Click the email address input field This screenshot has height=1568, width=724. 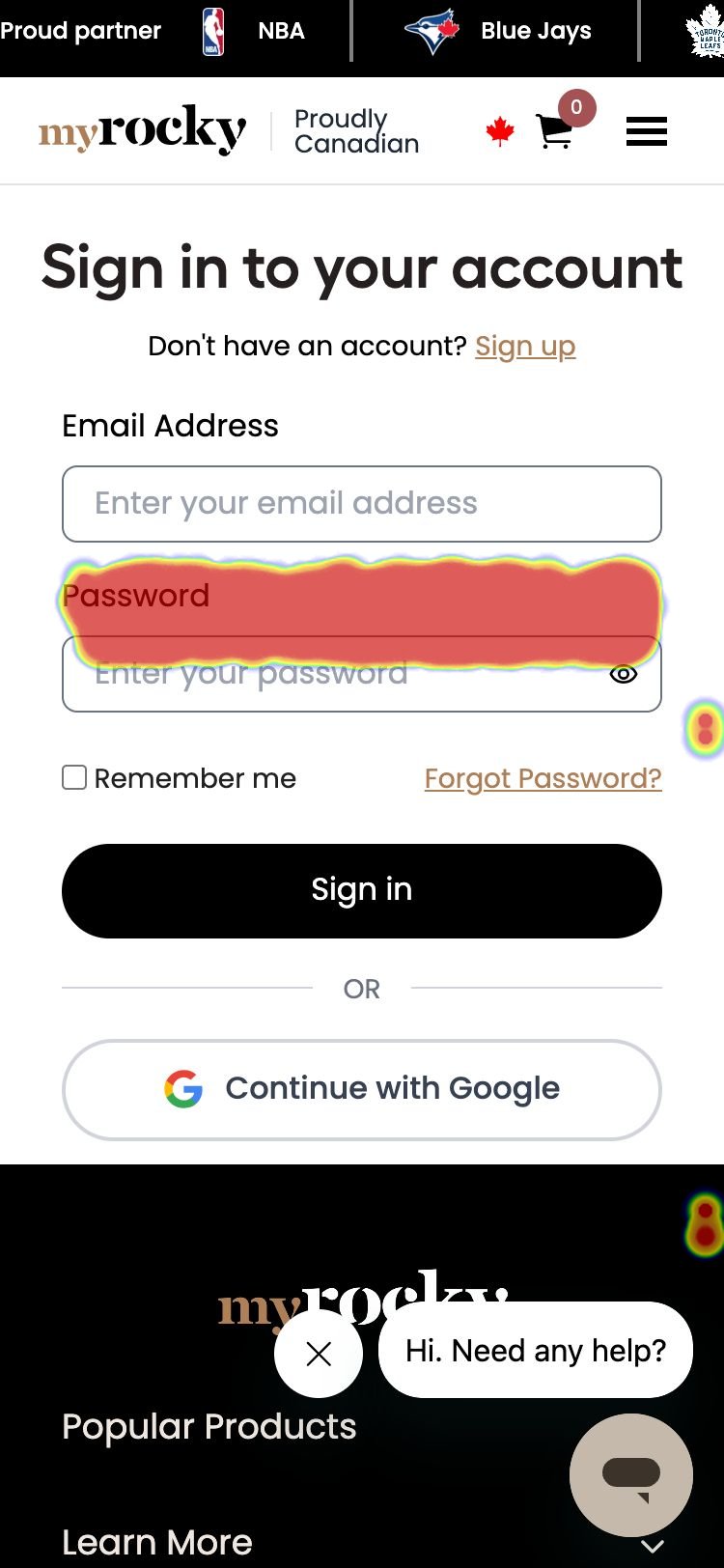click(362, 503)
